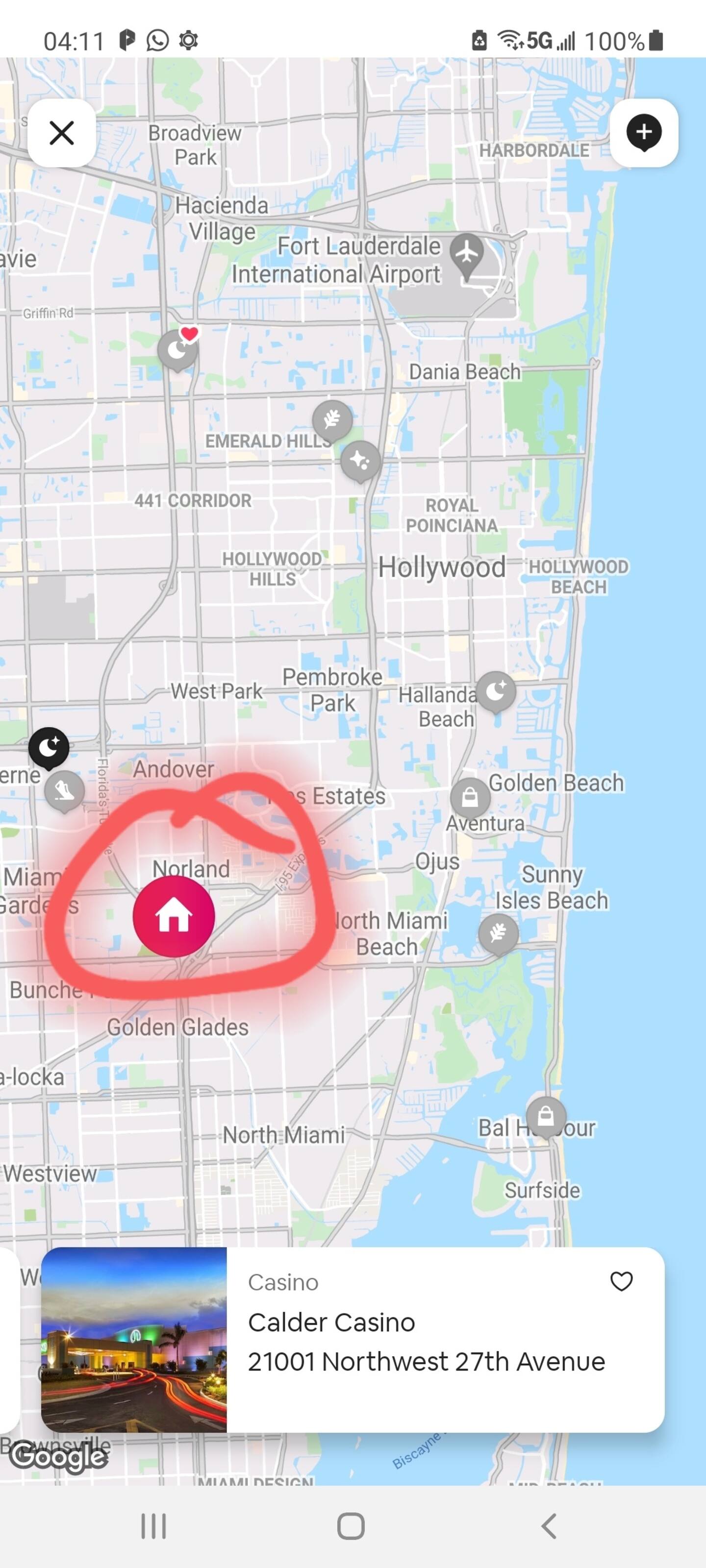
Task: Tap Fort Lauderdale airport pin
Action: tap(467, 254)
